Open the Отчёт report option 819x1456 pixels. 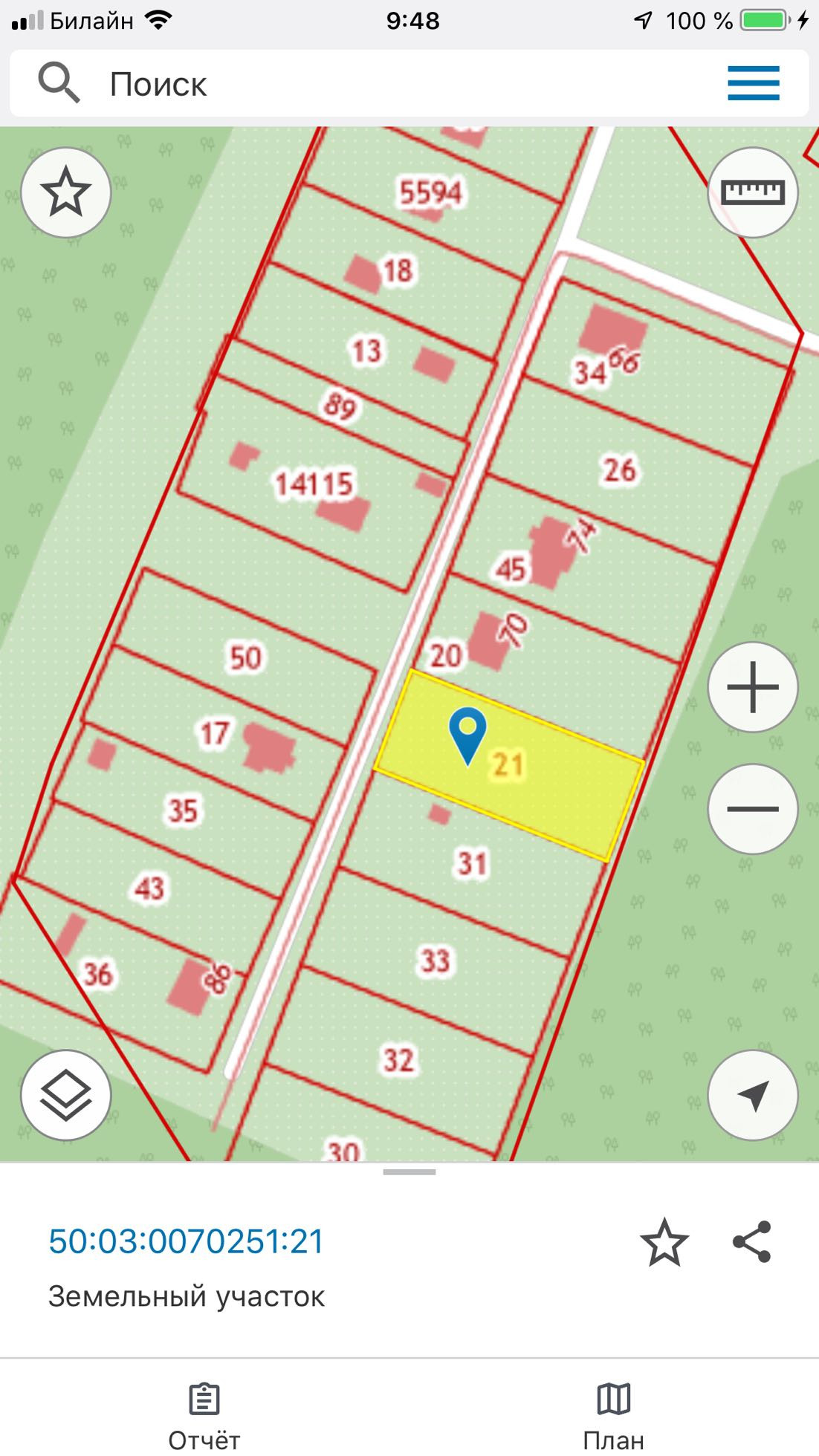[x=204, y=1415]
